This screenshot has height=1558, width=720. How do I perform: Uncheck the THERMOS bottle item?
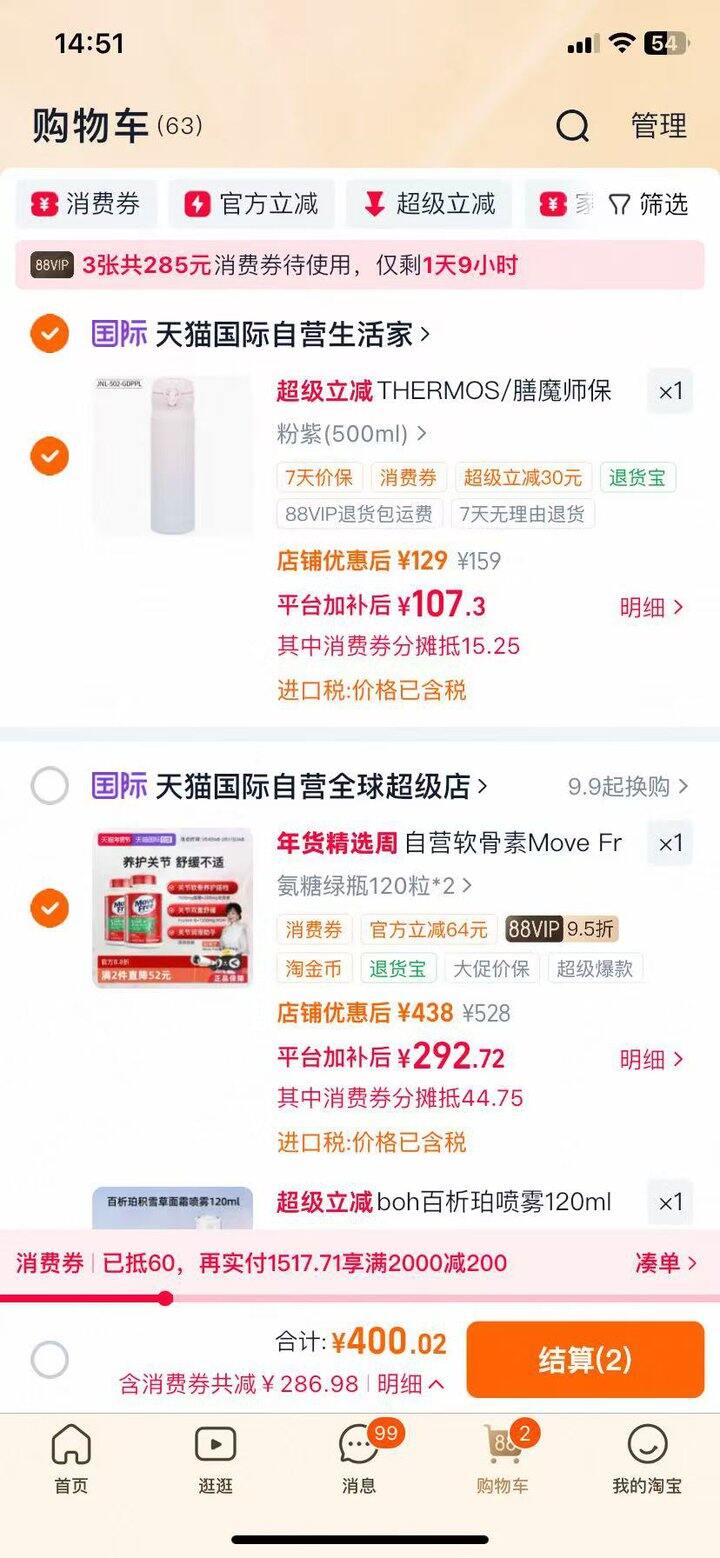[x=49, y=456]
